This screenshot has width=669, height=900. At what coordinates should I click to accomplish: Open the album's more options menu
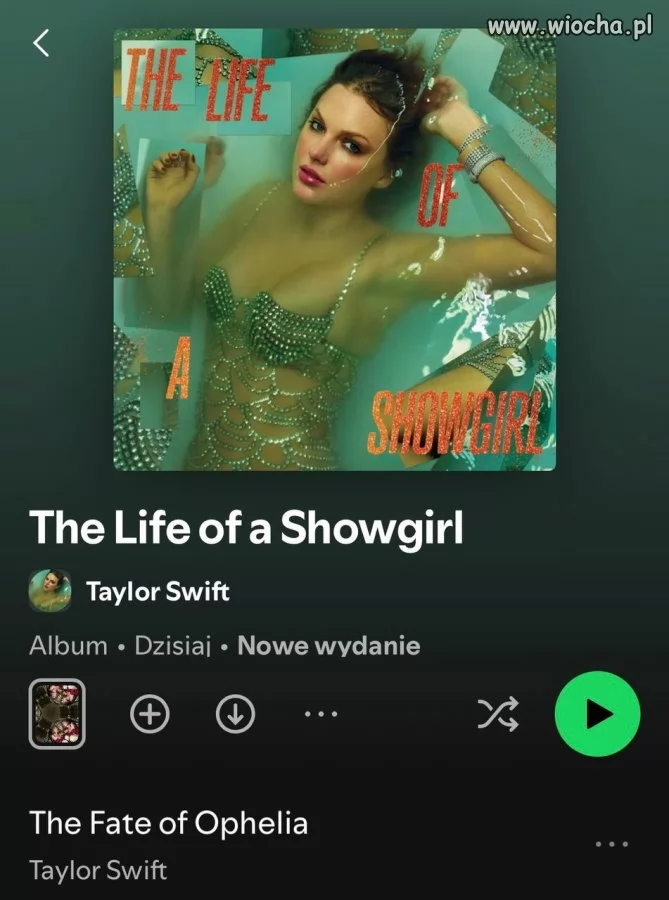[x=320, y=714]
